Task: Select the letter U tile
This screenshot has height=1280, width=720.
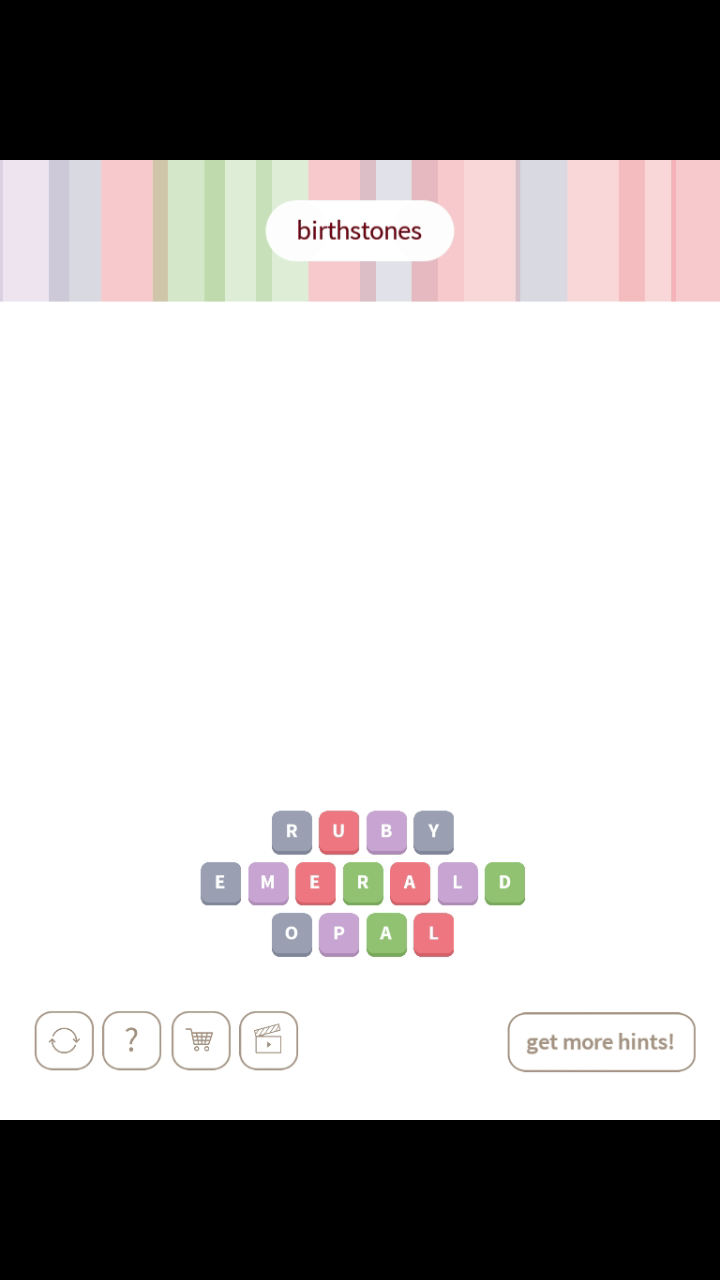Action: tap(339, 831)
